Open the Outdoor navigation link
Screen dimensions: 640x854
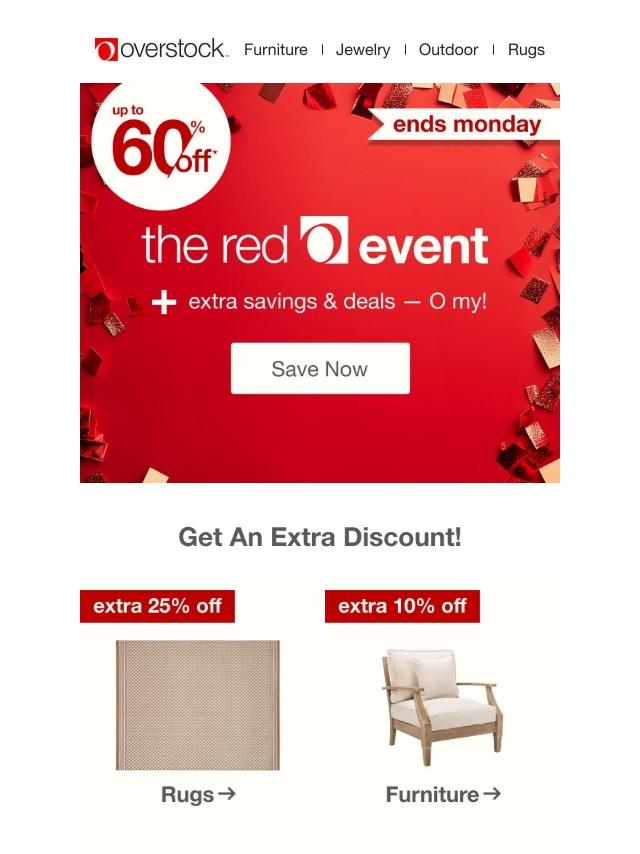448,49
